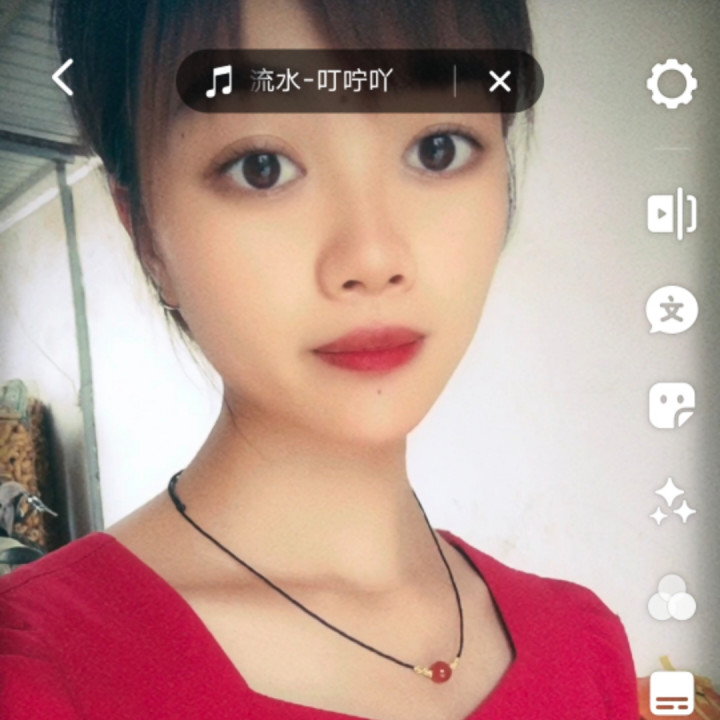Open the video clip split tool

[x=671, y=213]
